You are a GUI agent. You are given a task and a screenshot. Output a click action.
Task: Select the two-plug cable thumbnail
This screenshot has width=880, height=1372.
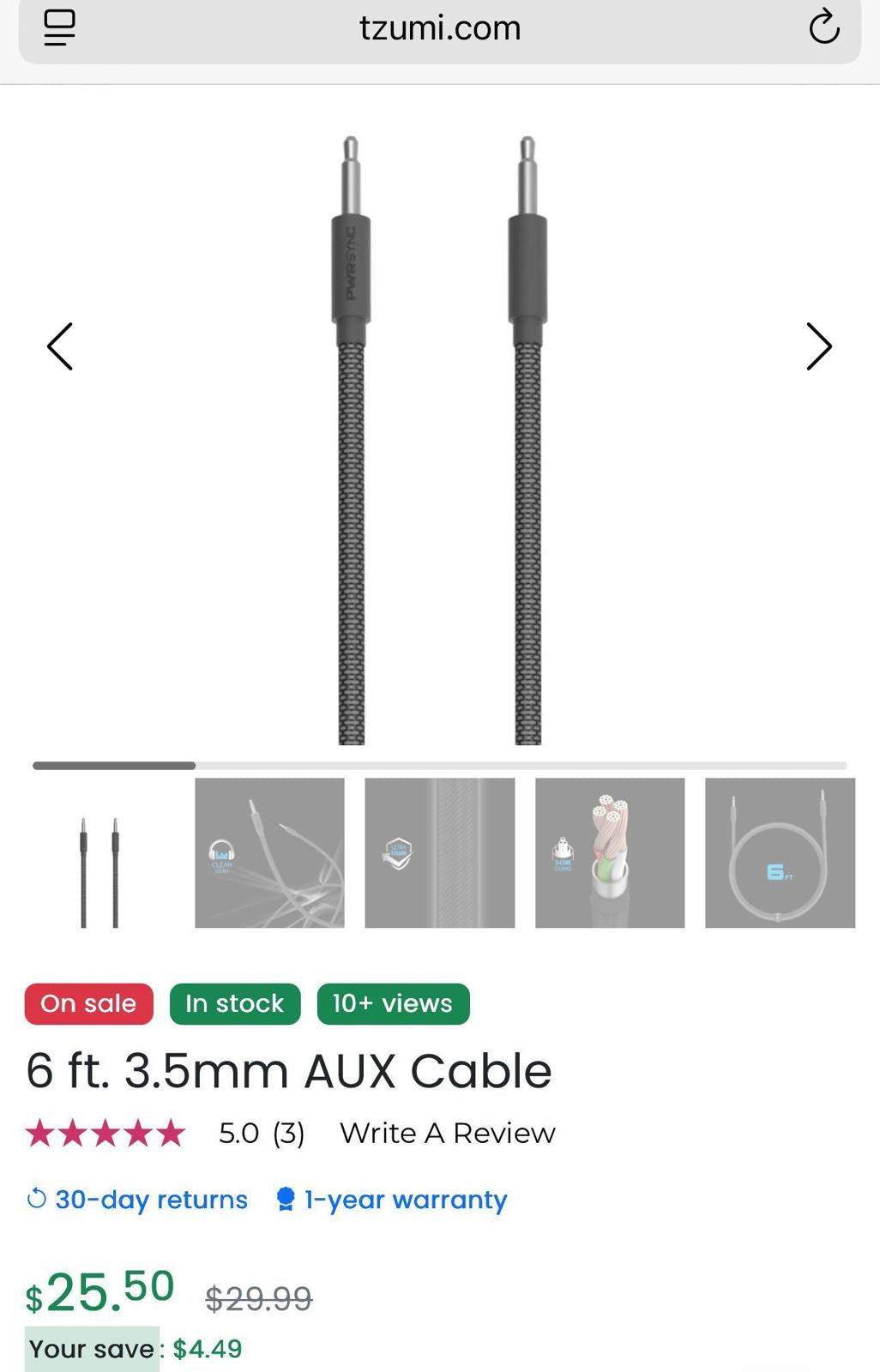coord(99,852)
